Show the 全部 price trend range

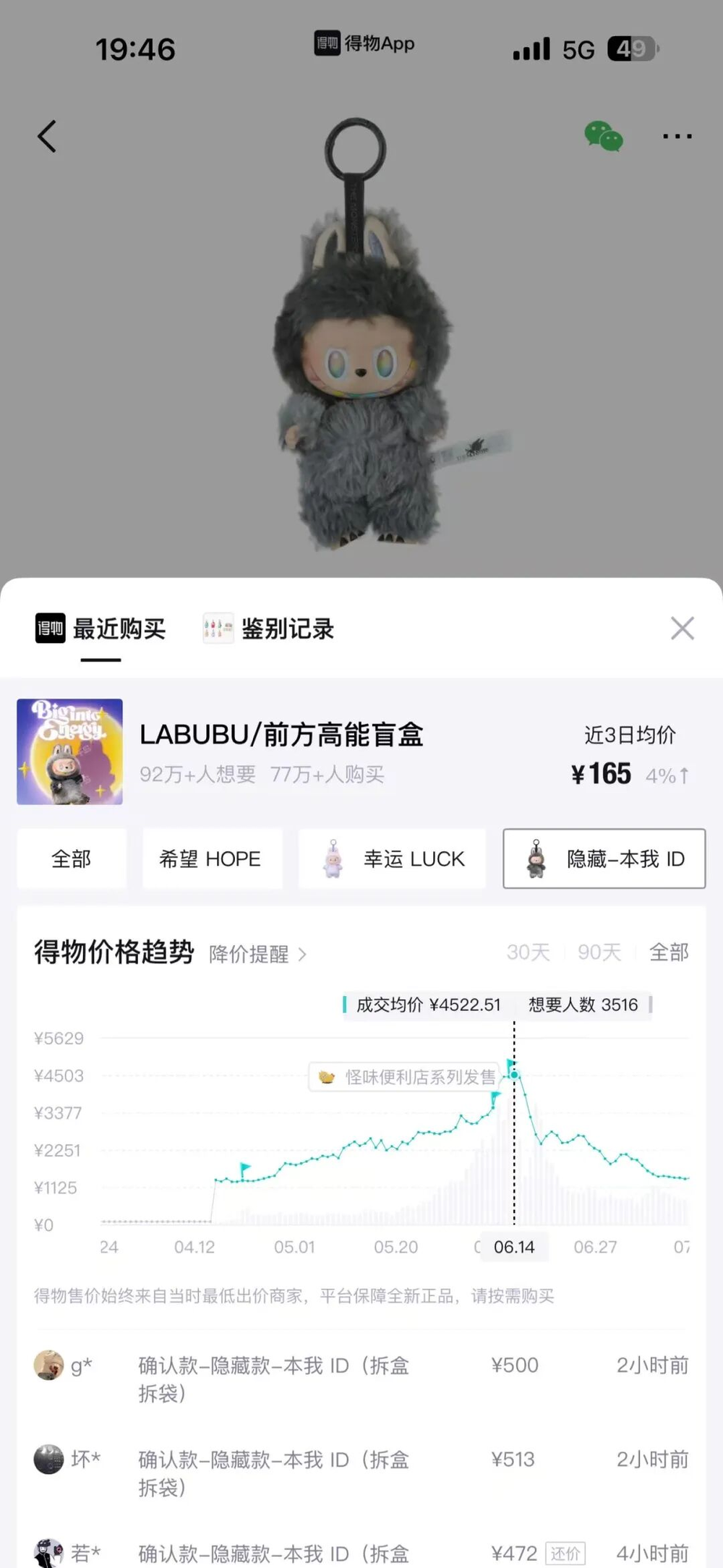click(x=669, y=953)
